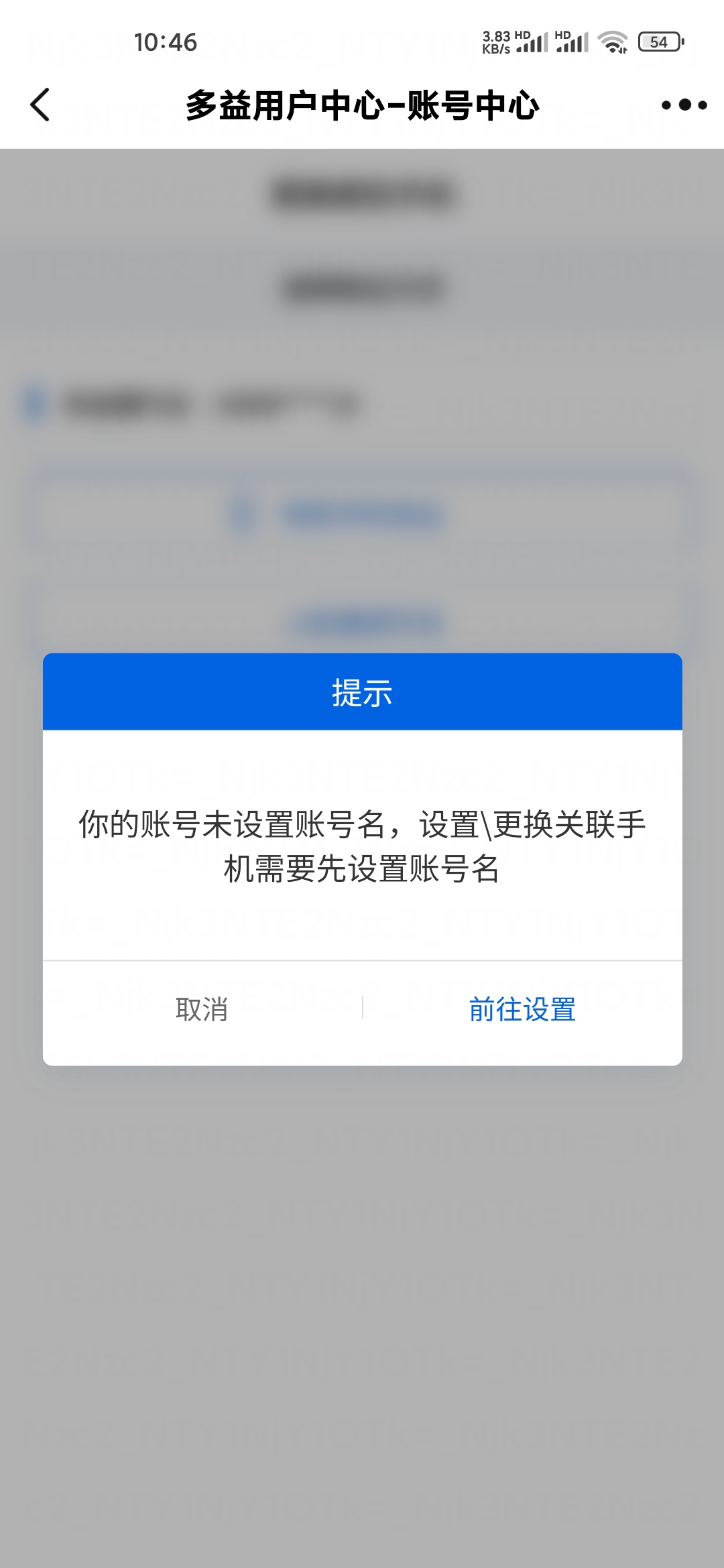724x1568 pixels.
Task: Tap the back arrow in the header
Action: (40, 105)
